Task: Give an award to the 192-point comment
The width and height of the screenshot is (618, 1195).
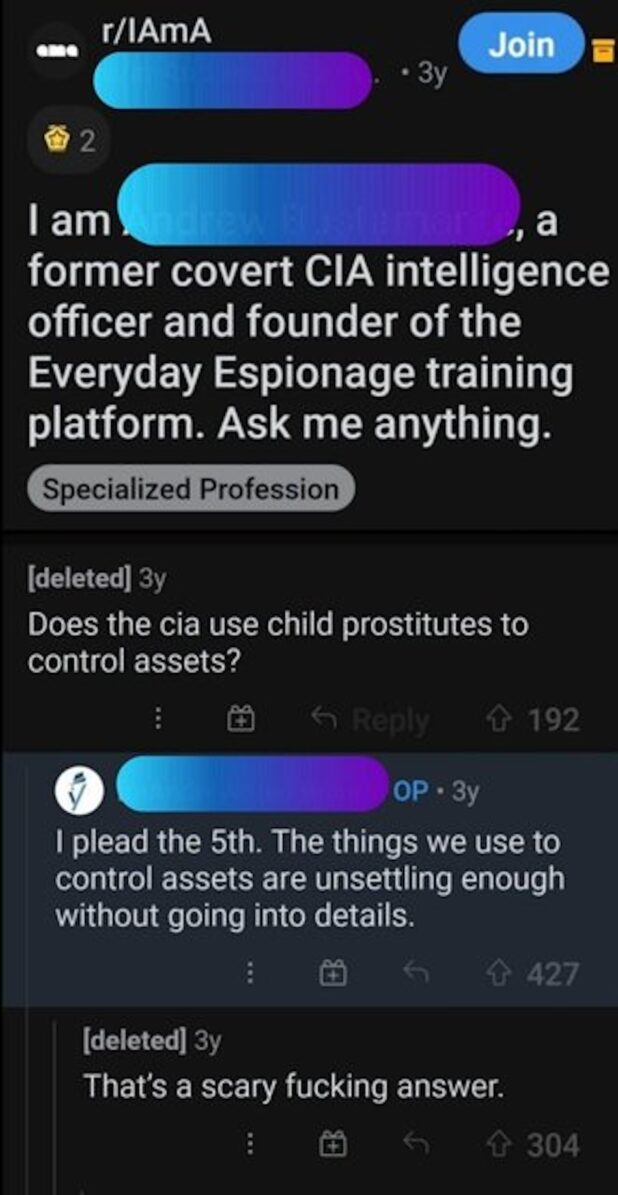Action: pyautogui.click(x=240, y=720)
